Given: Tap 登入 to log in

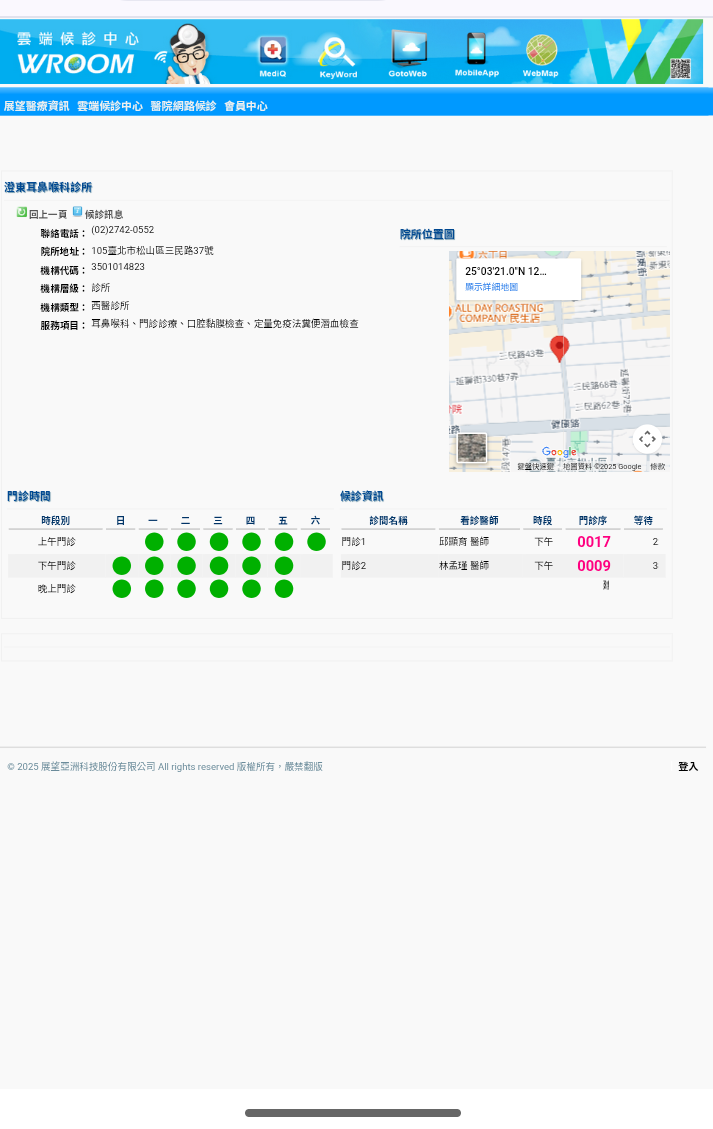Looking at the screenshot, I should (x=688, y=767).
